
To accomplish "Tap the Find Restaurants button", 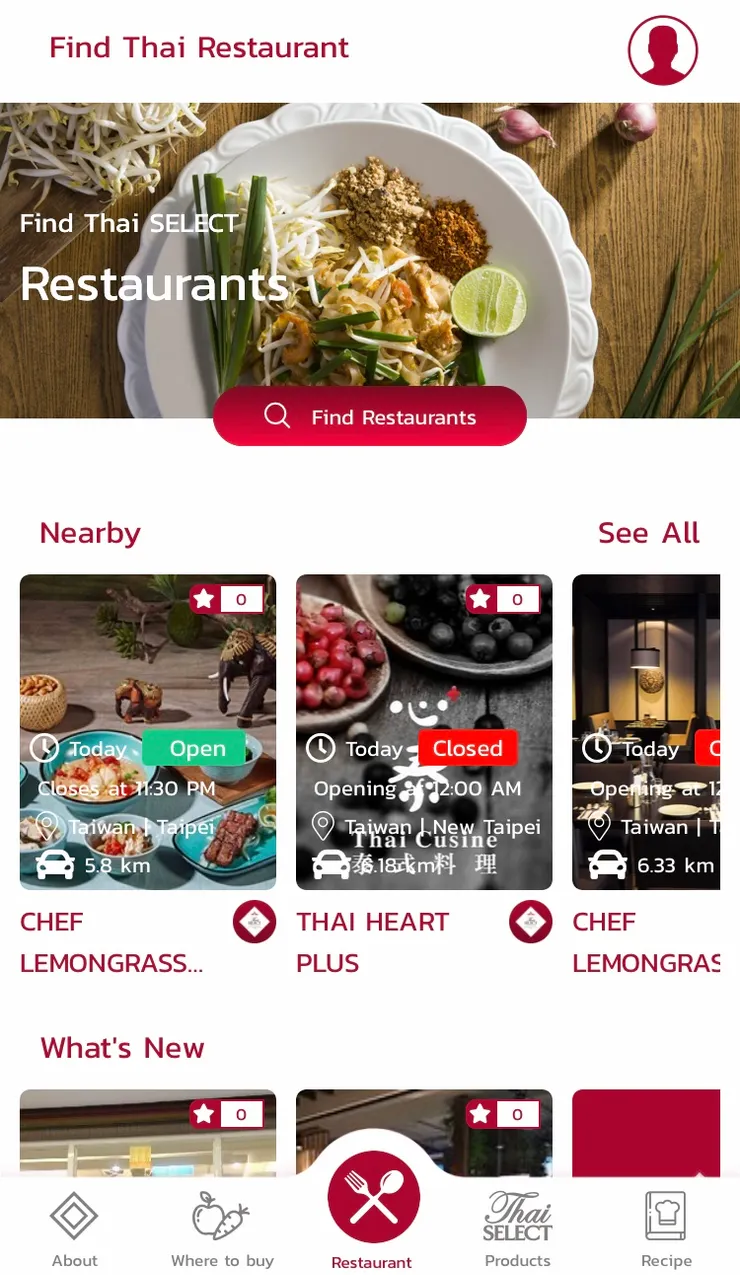I will [x=370, y=416].
